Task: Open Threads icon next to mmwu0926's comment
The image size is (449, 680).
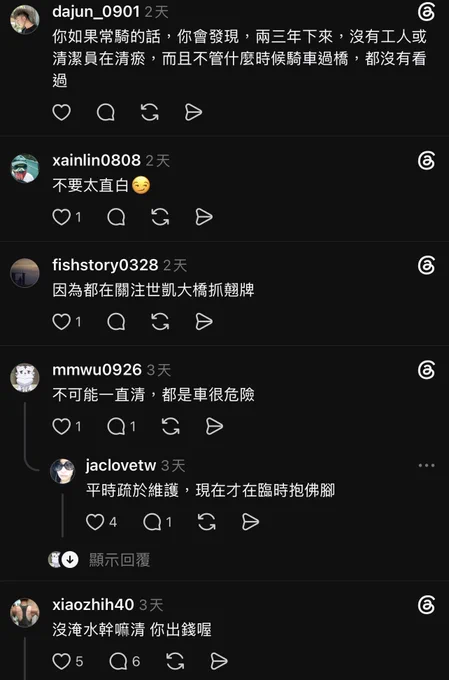Action: click(426, 370)
